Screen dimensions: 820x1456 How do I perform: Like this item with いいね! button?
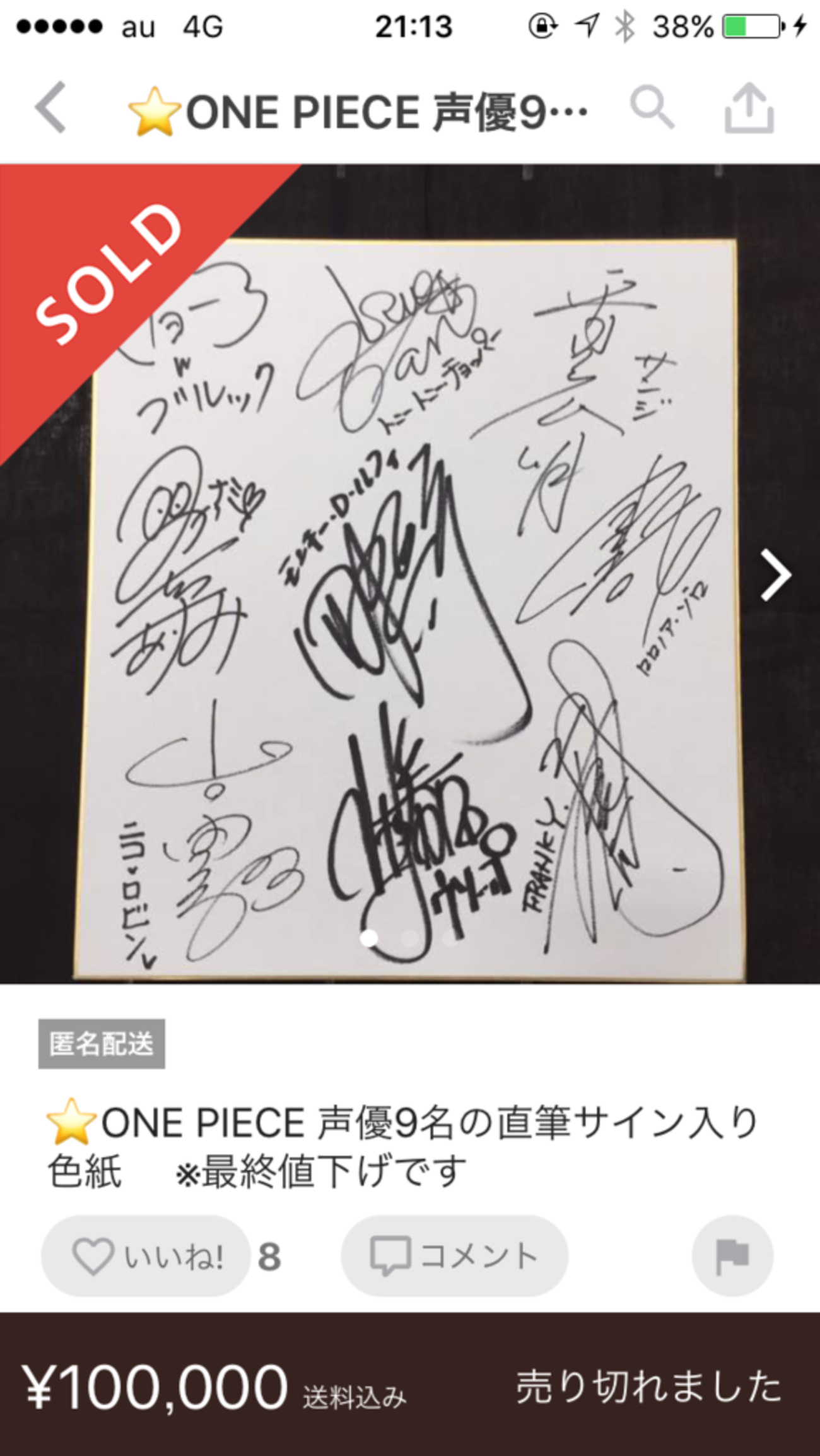[146, 1256]
